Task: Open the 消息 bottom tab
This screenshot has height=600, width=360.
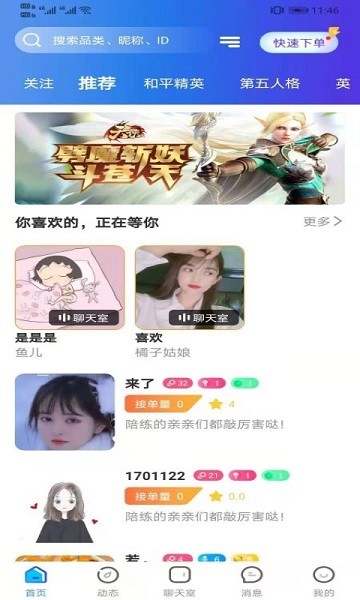Action: click(252, 582)
